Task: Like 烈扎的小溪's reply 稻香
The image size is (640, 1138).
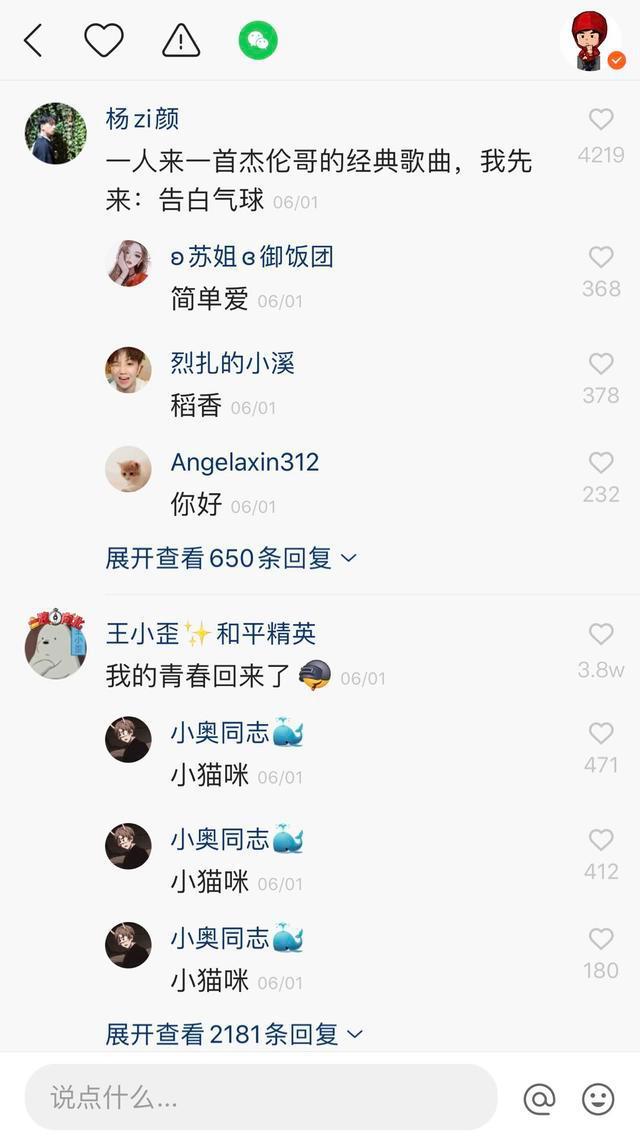Action: (601, 363)
